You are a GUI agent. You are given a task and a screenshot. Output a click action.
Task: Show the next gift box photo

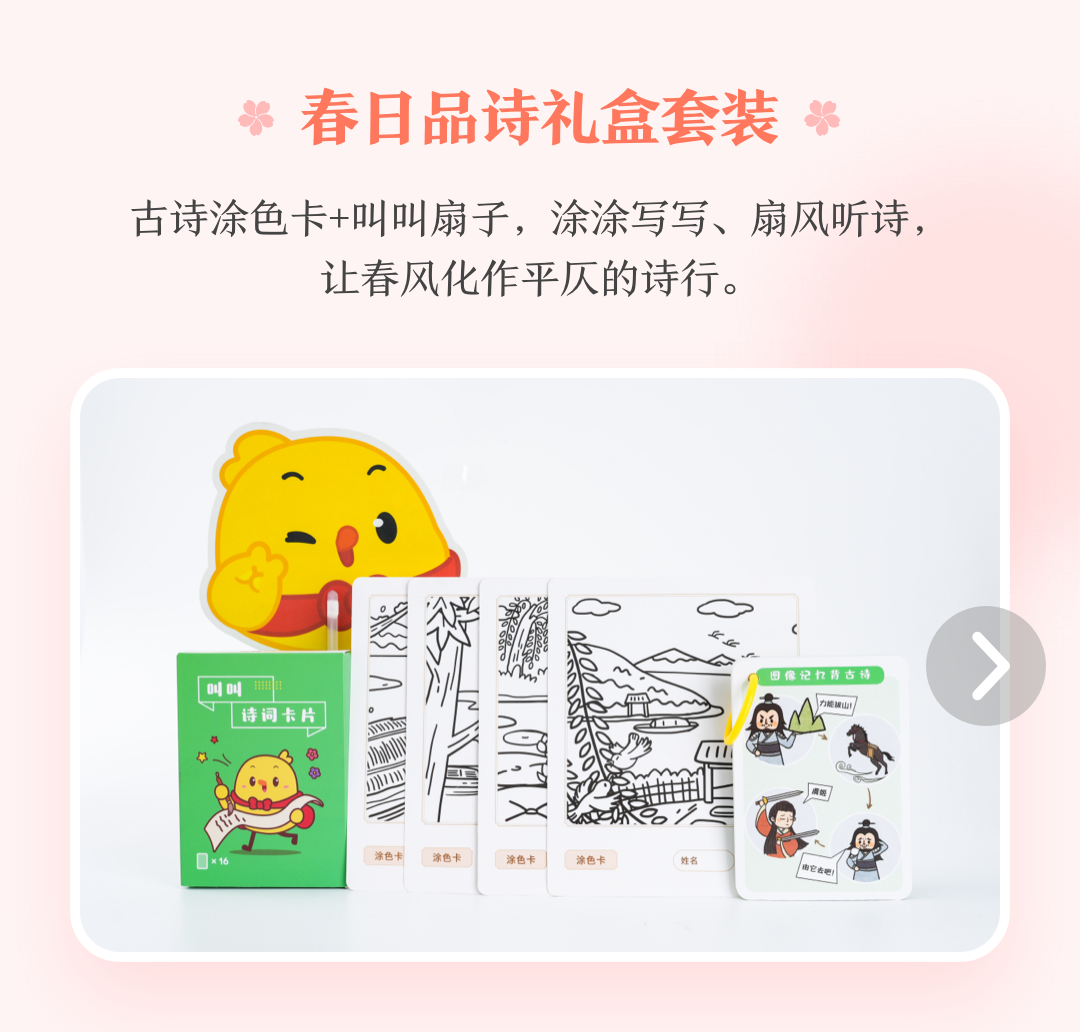pyautogui.click(x=985, y=665)
